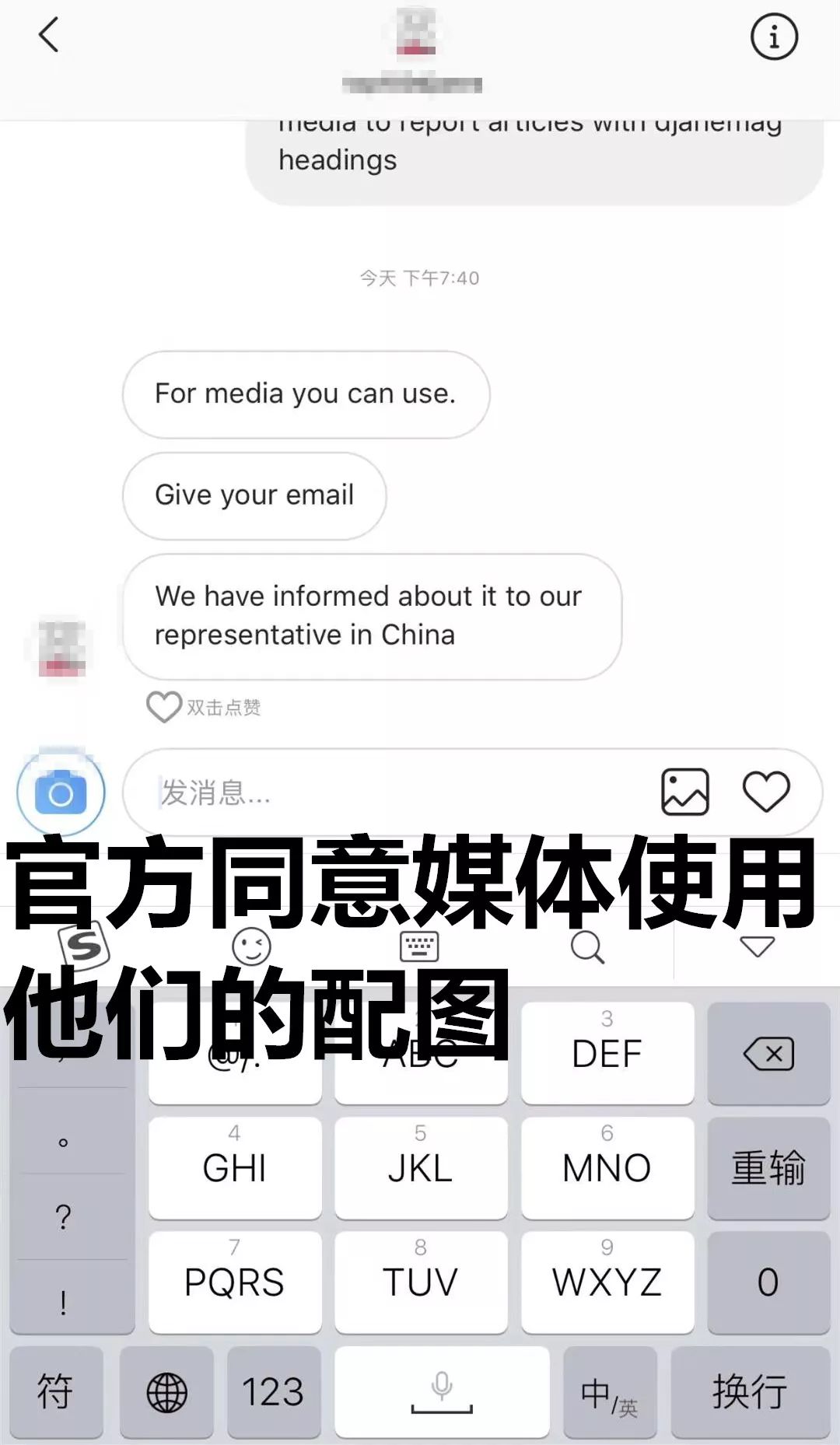Hit the backspace key
This screenshot has height=1445, width=840.
[x=768, y=1054]
